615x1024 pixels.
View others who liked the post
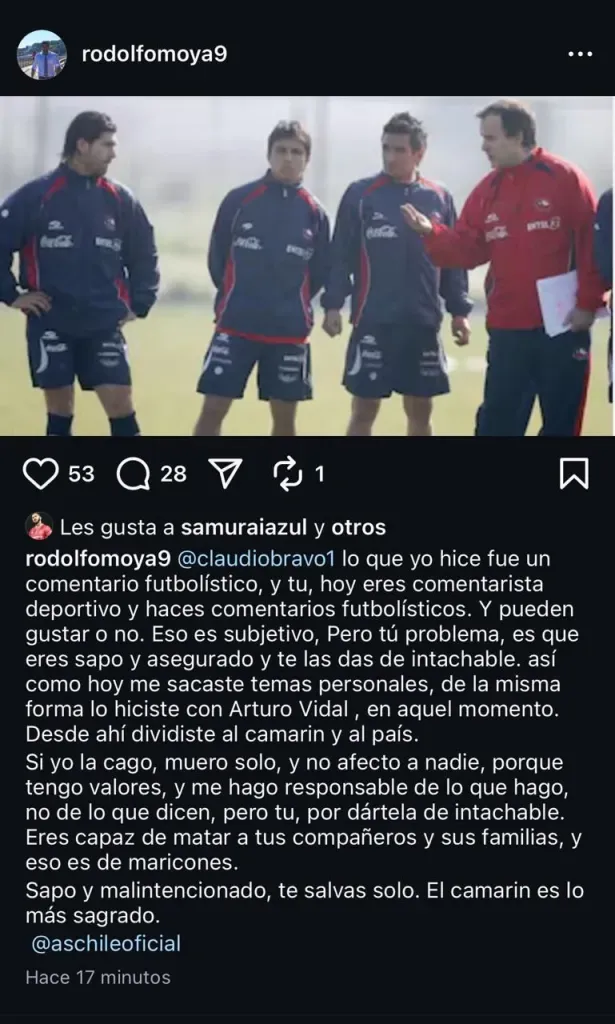click(x=357, y=528)
